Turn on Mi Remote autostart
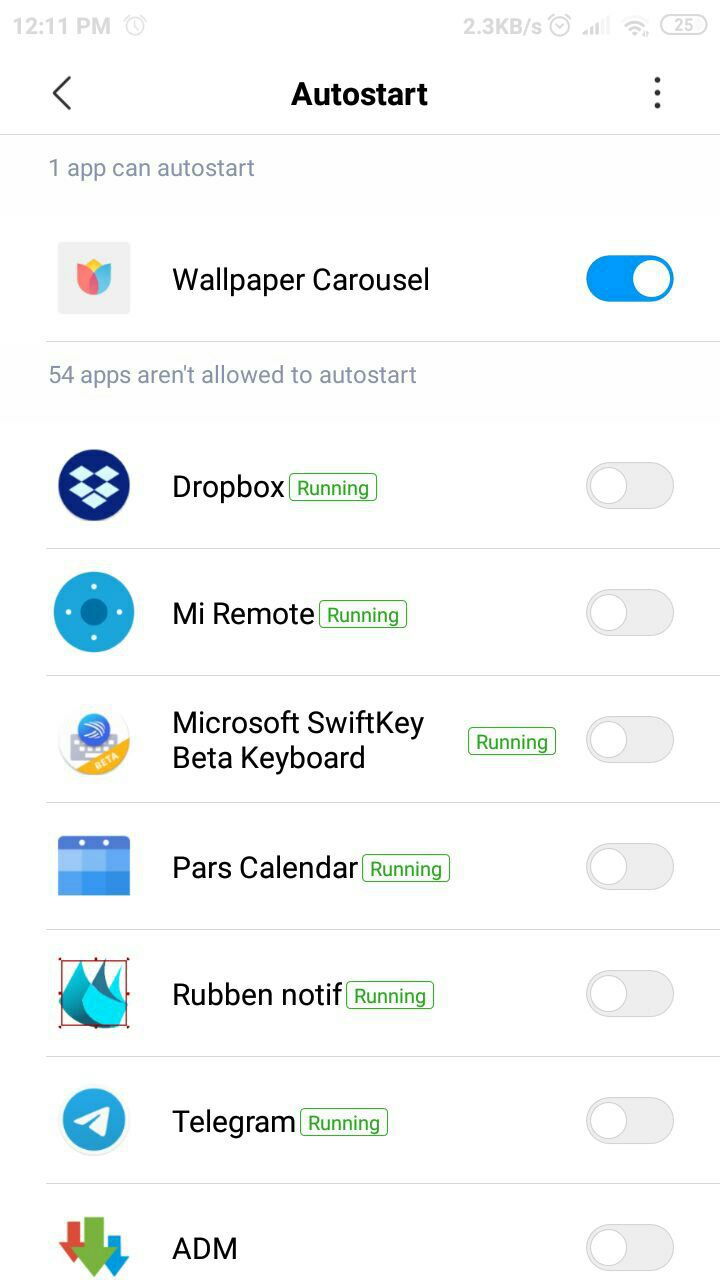The image size is (720, 1280). coord(629,613)
